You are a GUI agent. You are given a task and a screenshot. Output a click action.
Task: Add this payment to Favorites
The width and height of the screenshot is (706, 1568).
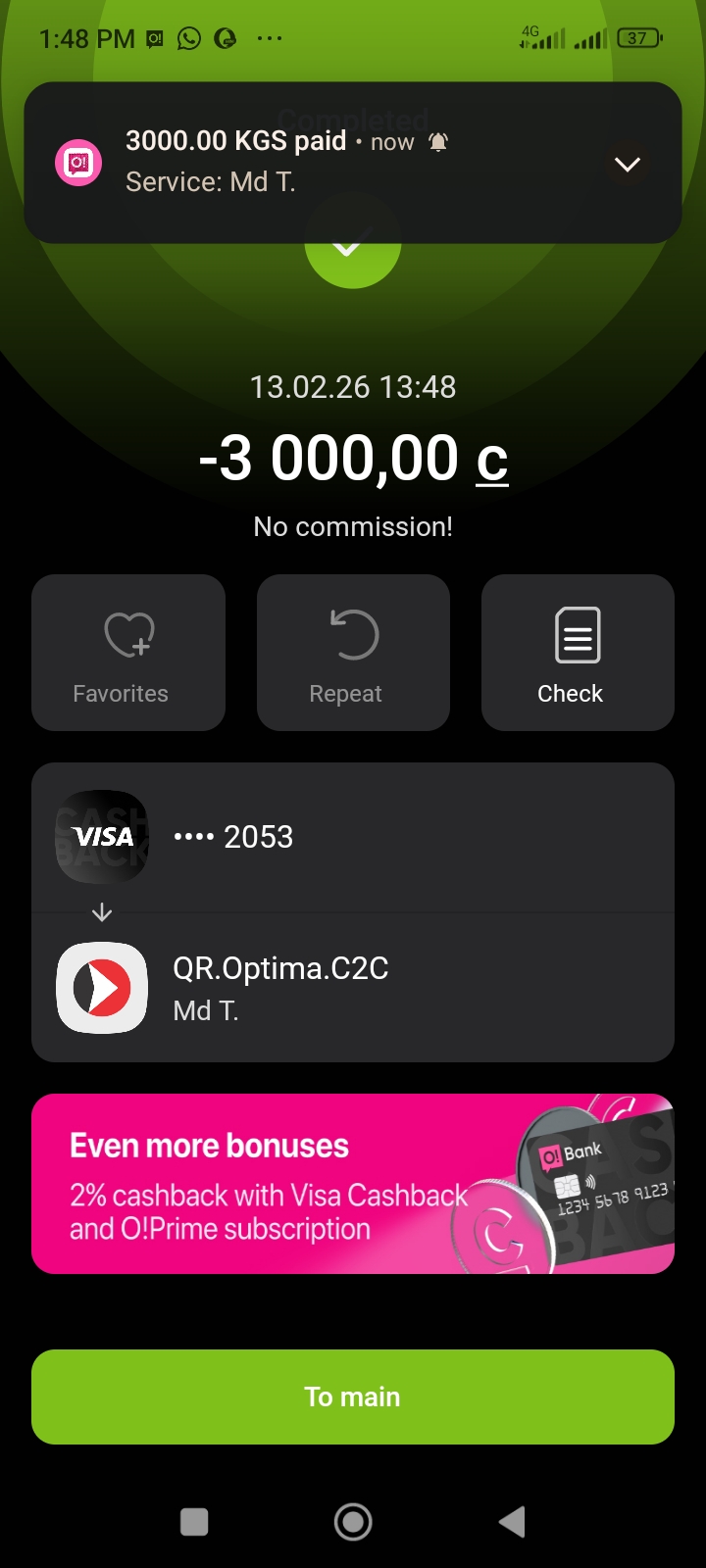128,653
